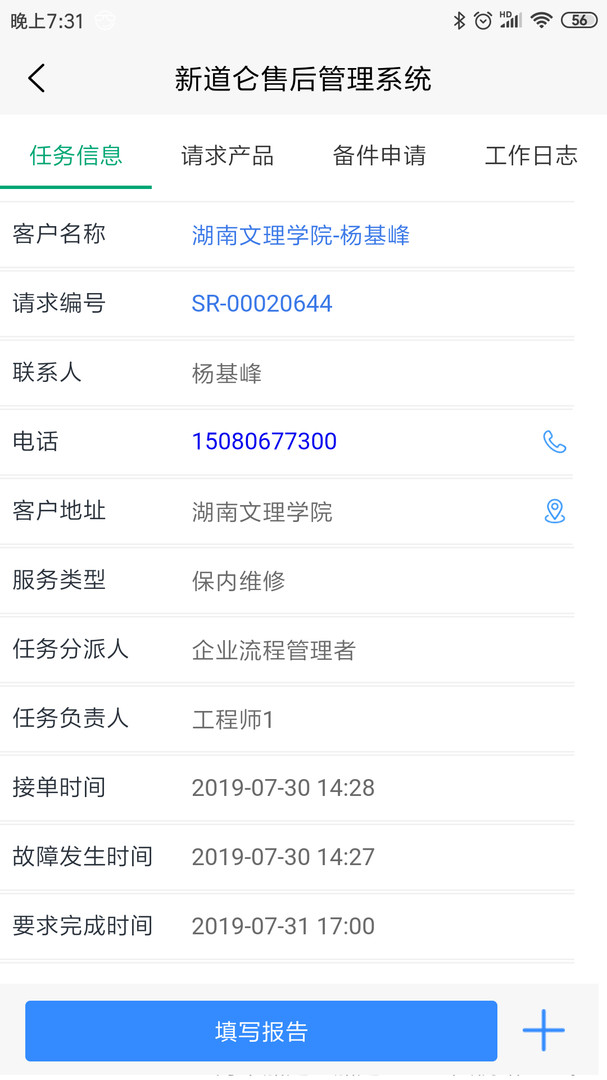This screenshot has height=1080, width=607.
Task: Call the contact via the phone icon
Action: [555, 442]
